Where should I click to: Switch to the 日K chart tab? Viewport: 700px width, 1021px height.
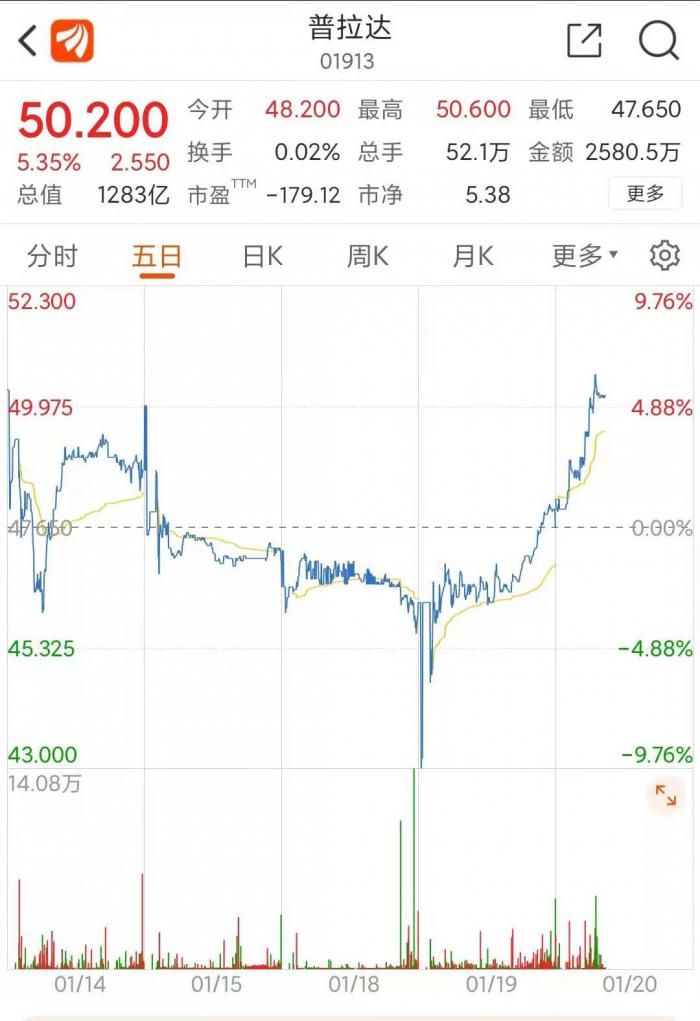tap(262, 257)
